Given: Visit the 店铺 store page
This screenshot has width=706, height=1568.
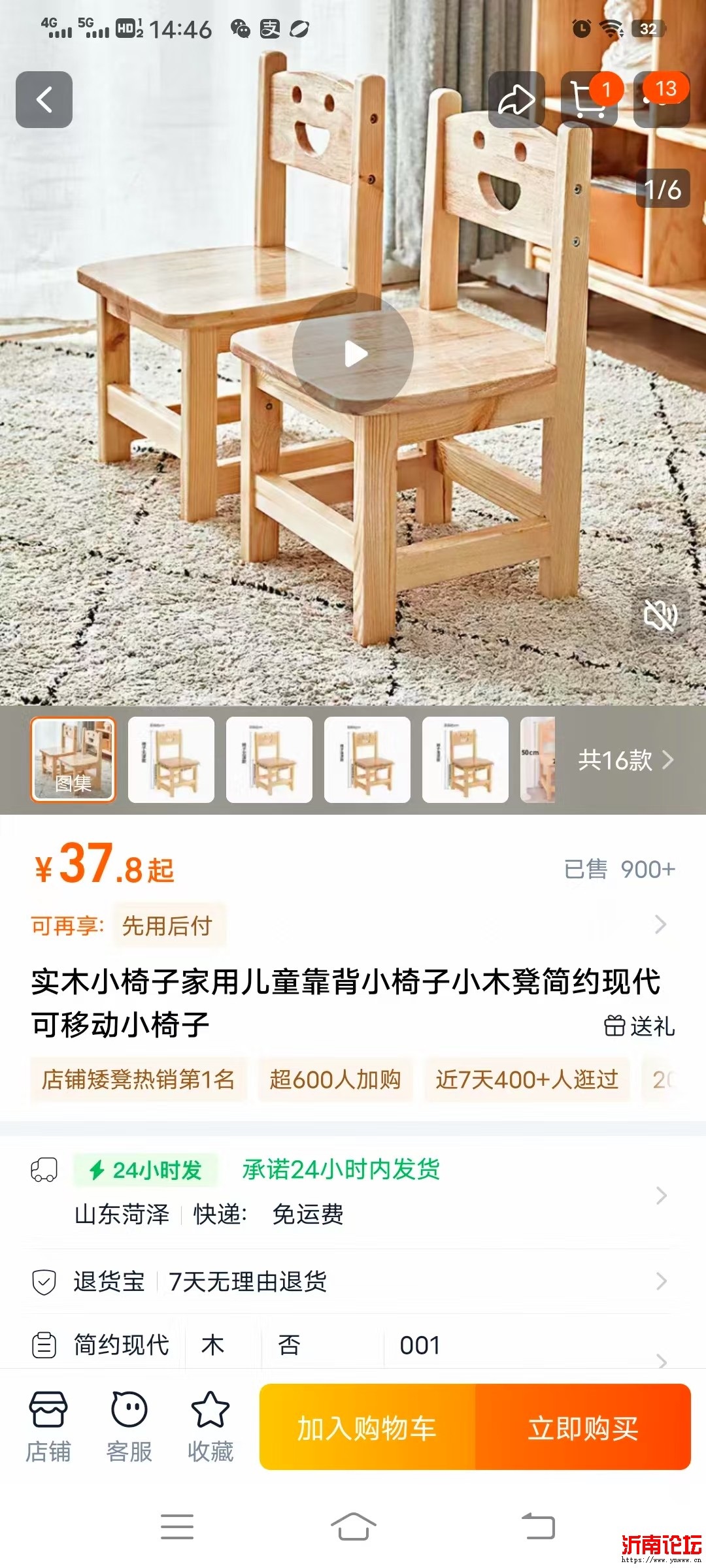Looking at the screenshot, I should [x=48, y=1427].
